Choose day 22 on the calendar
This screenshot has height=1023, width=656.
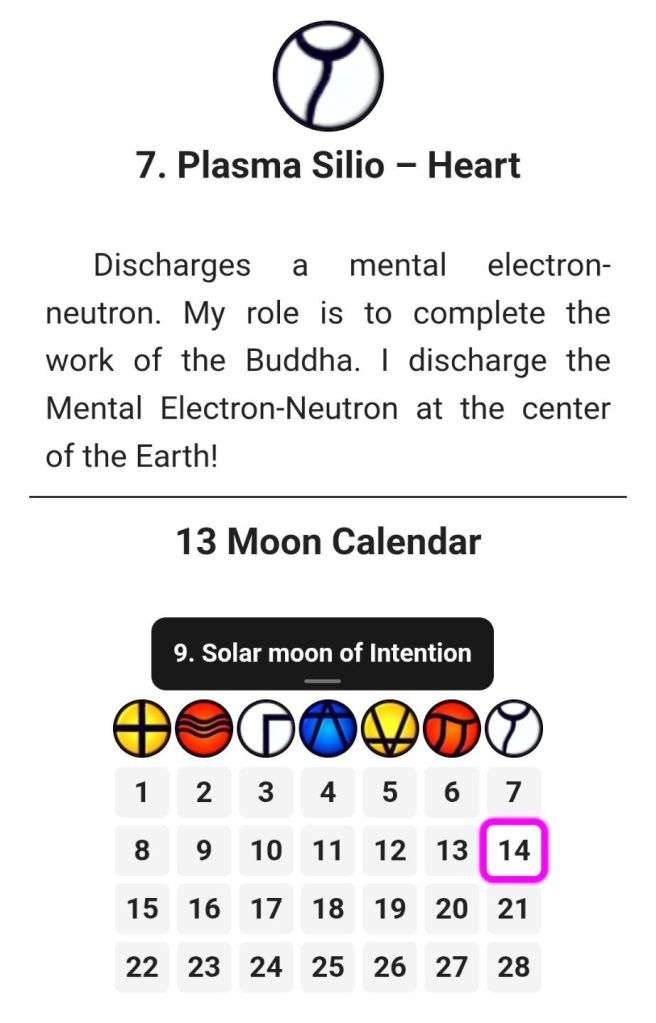click(142, 967)
